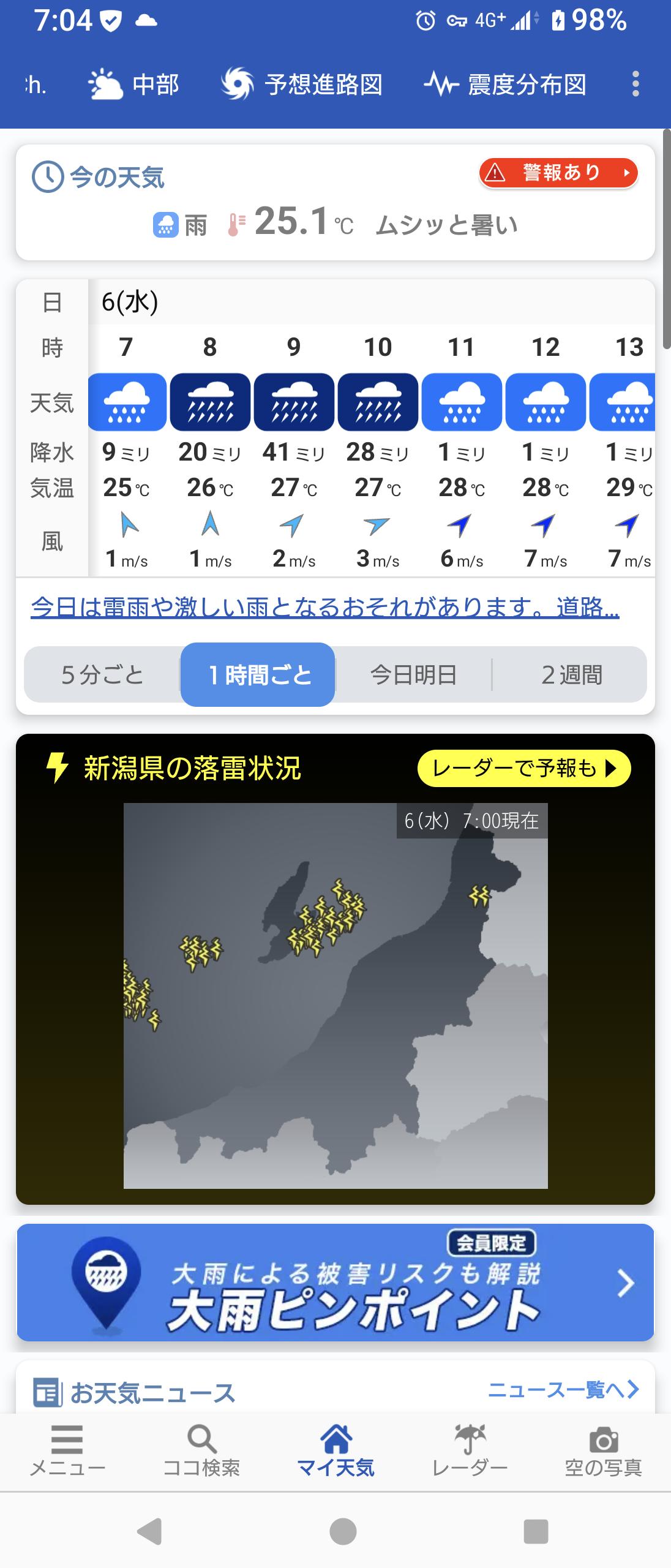Open the underlined thunderstorm warning link
The height and width of the screenshot is (1568, 671).
(x=324, y=608)
